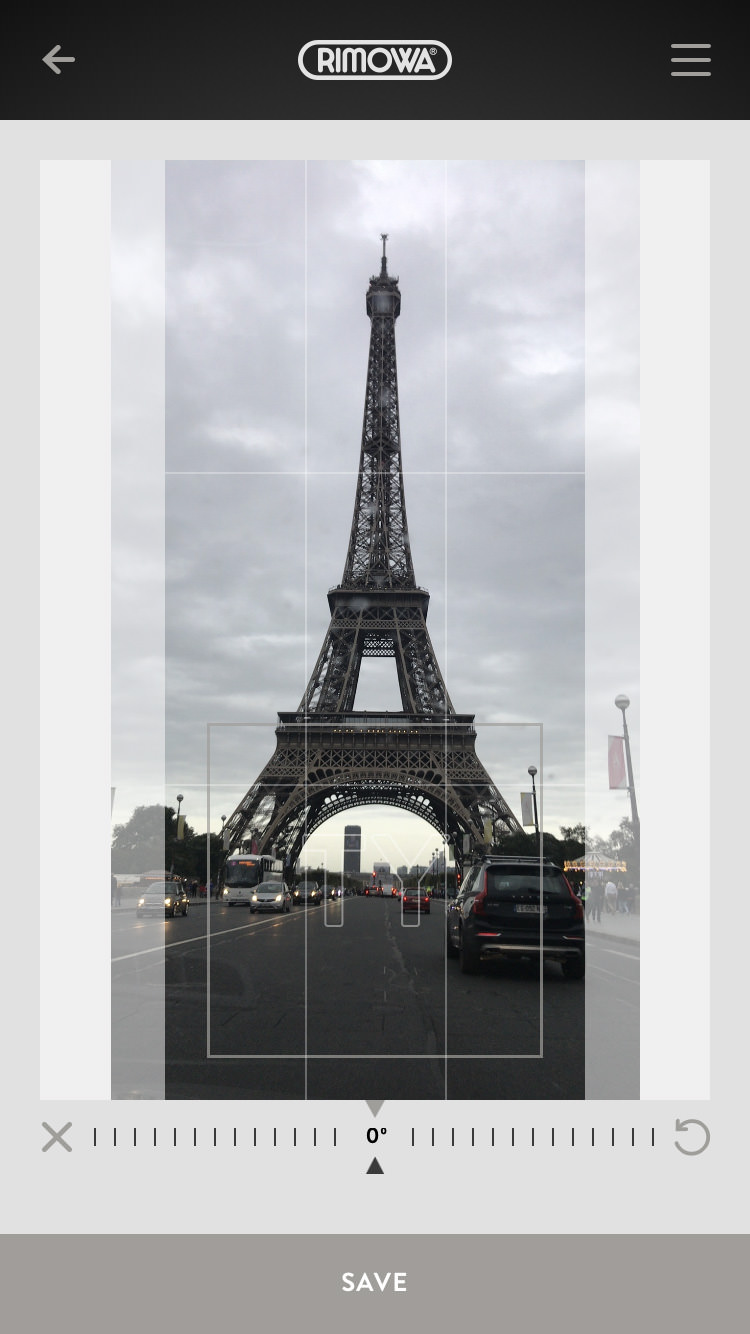Open the hamburger menu
This screenshot has height=1334, width=750.
tap(690, 60)
